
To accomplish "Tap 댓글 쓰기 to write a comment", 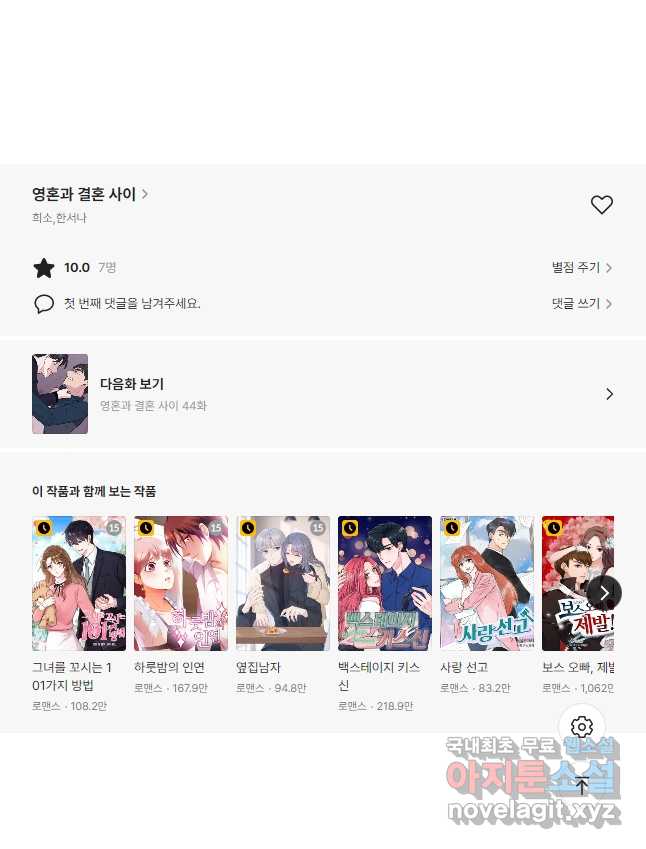I will (581, 303).
